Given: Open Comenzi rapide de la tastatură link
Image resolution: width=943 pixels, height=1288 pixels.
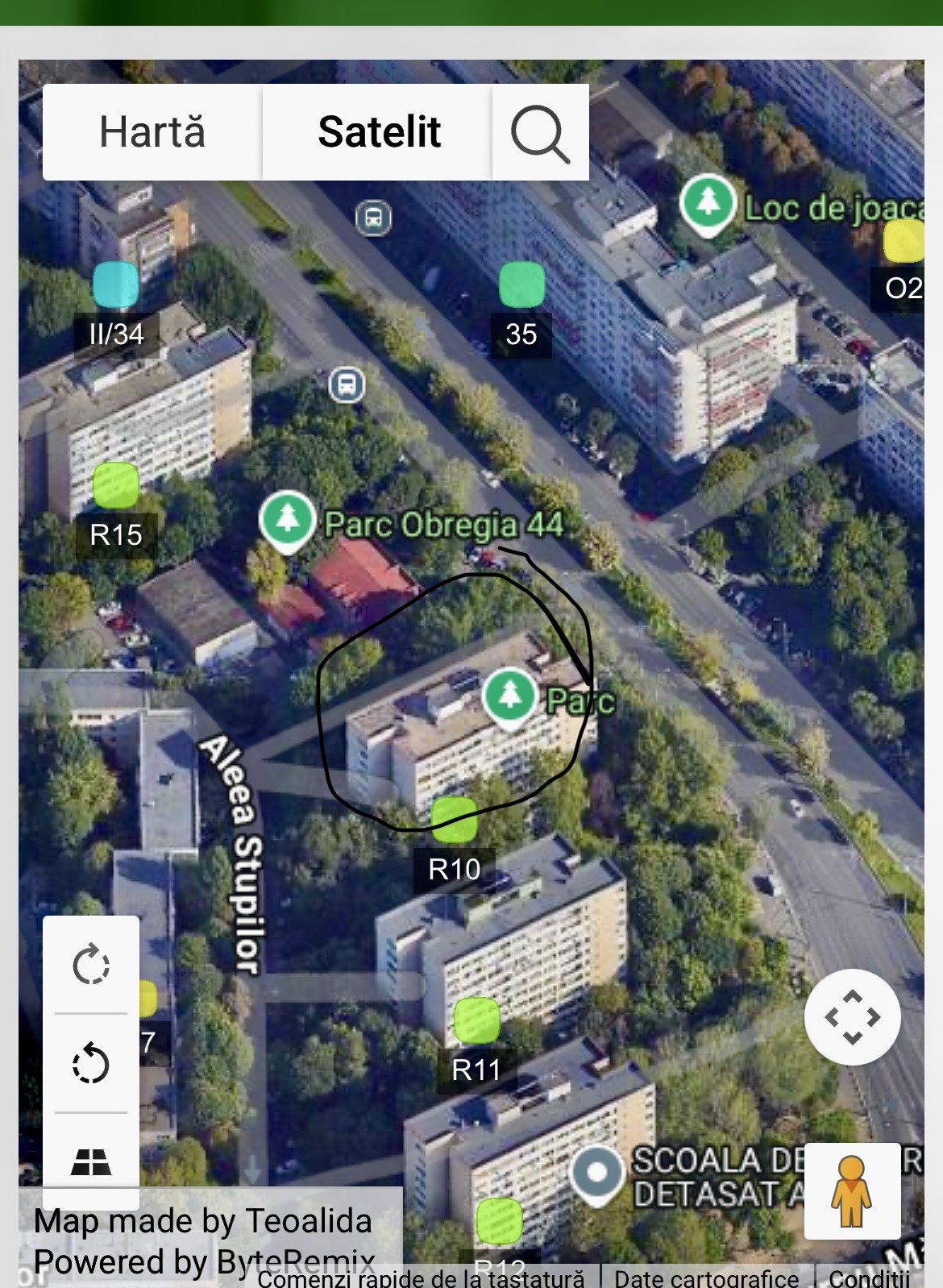Looking at the screenshot, I should [421, 1278].
